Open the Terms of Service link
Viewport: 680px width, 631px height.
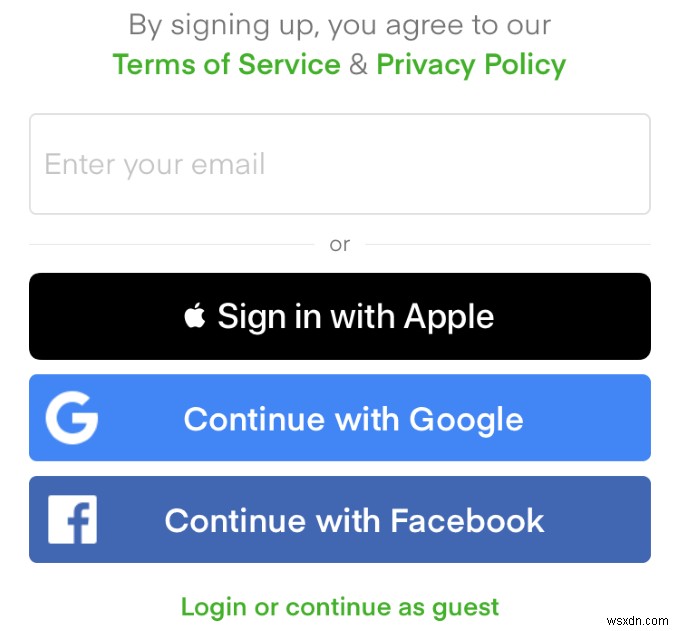click(226, 65)
